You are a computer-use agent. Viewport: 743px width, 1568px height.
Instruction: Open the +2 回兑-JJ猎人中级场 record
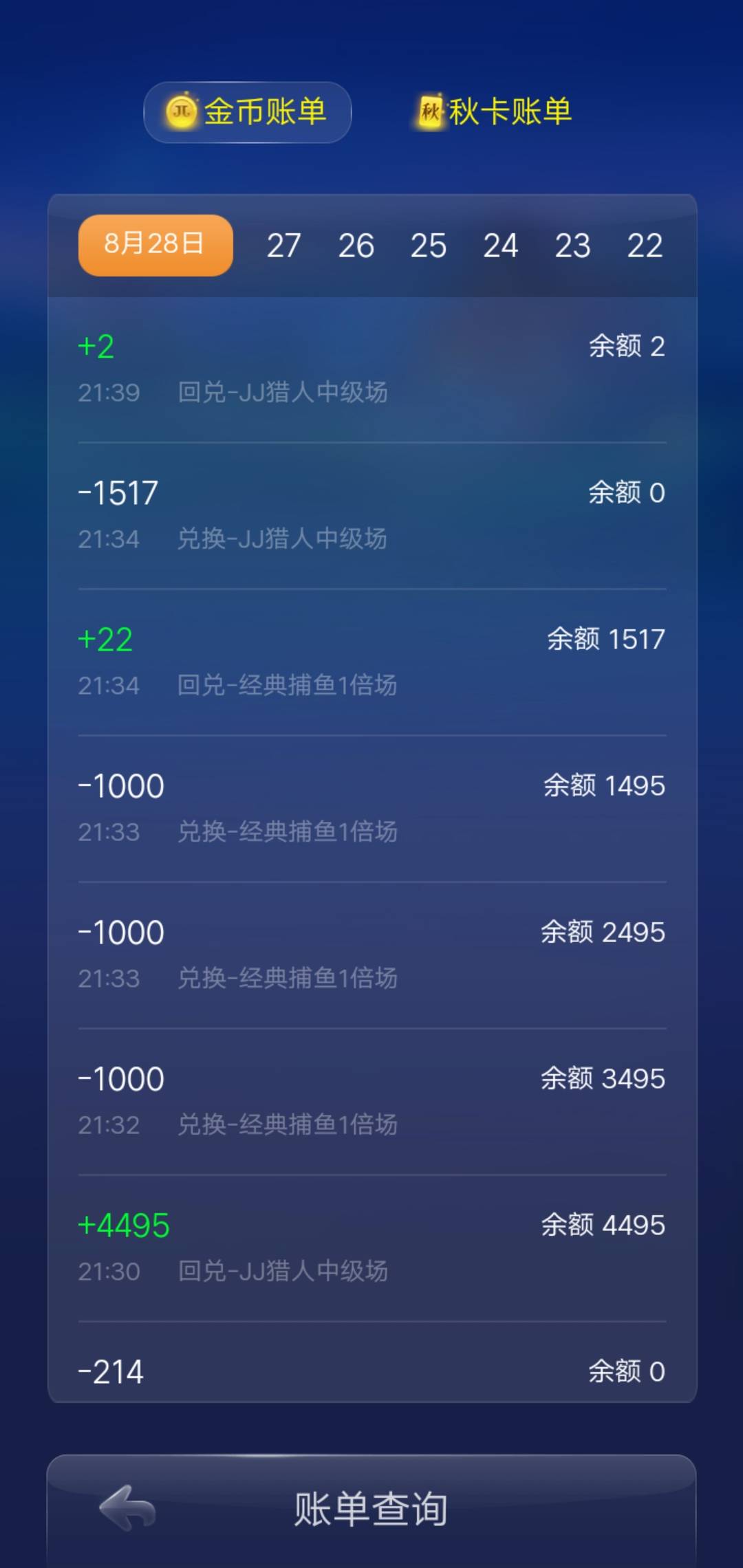tap(371, 368)
